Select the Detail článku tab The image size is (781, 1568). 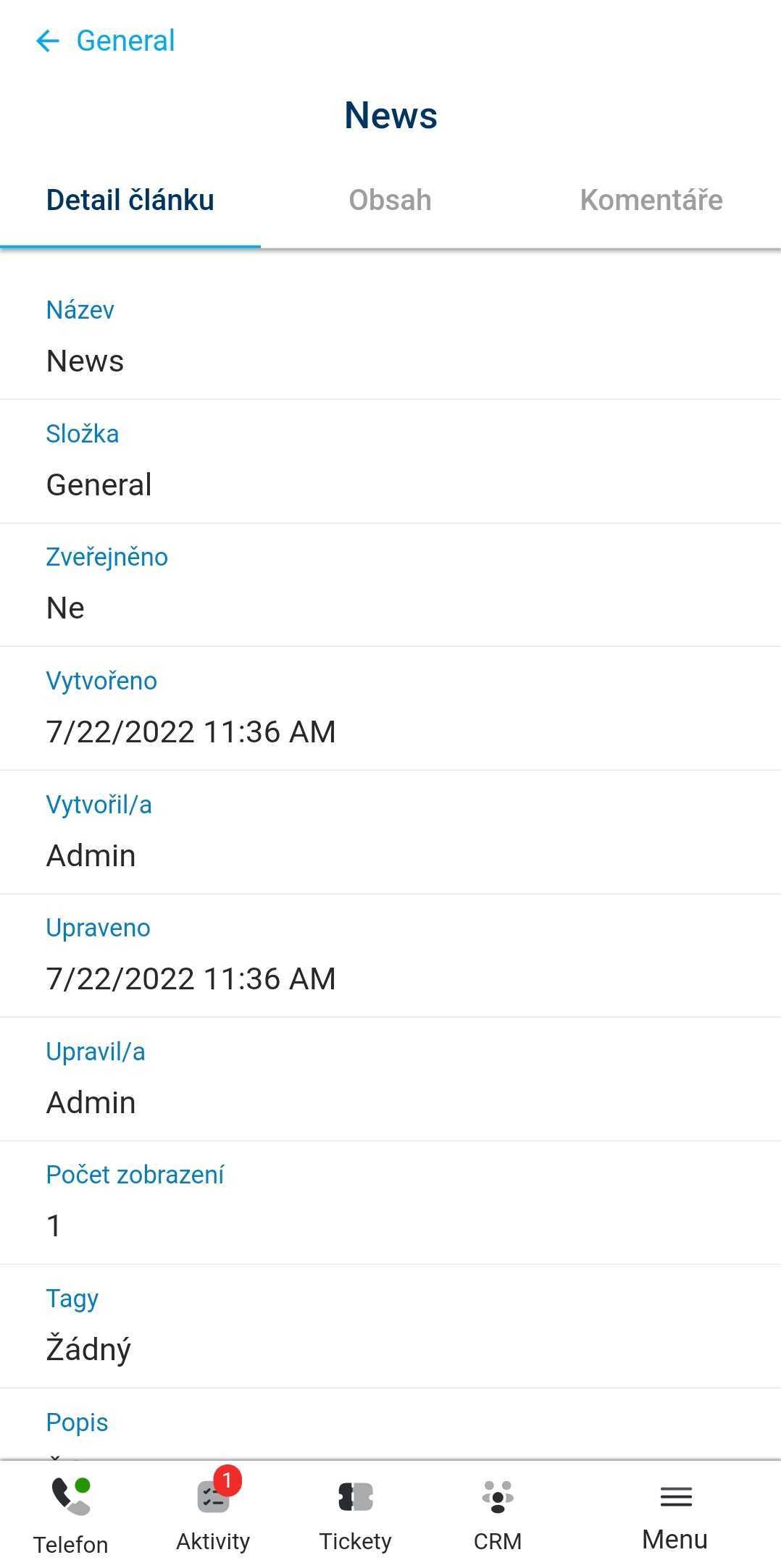[130, 201]
